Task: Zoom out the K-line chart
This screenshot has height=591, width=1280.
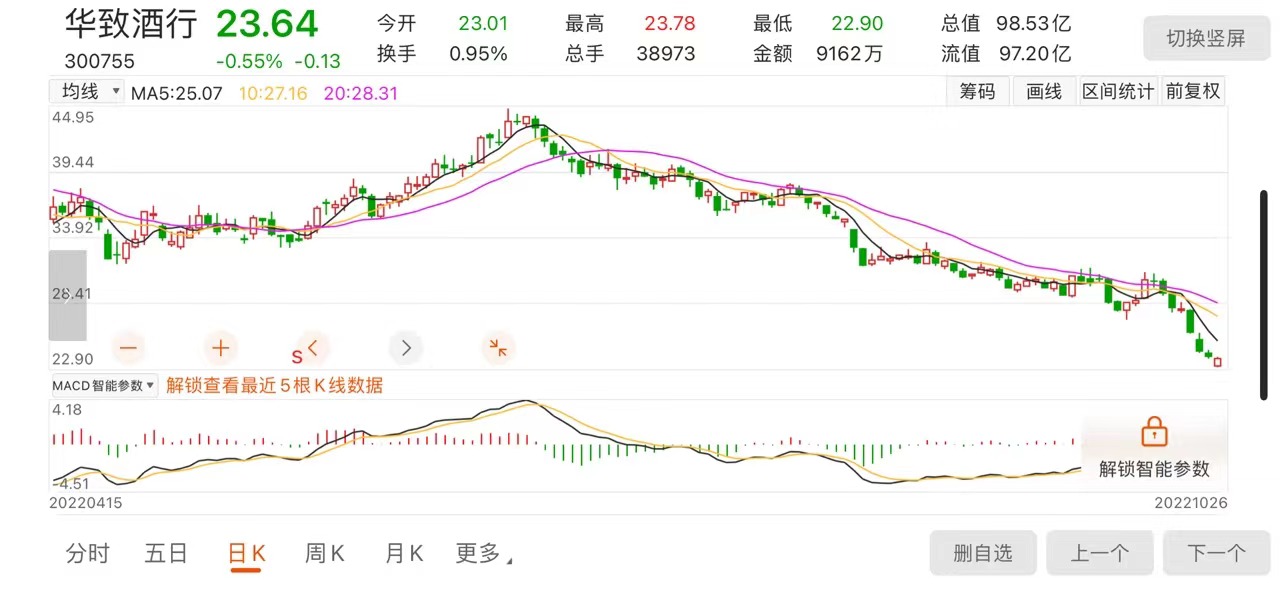Action: tap(129, 348)
